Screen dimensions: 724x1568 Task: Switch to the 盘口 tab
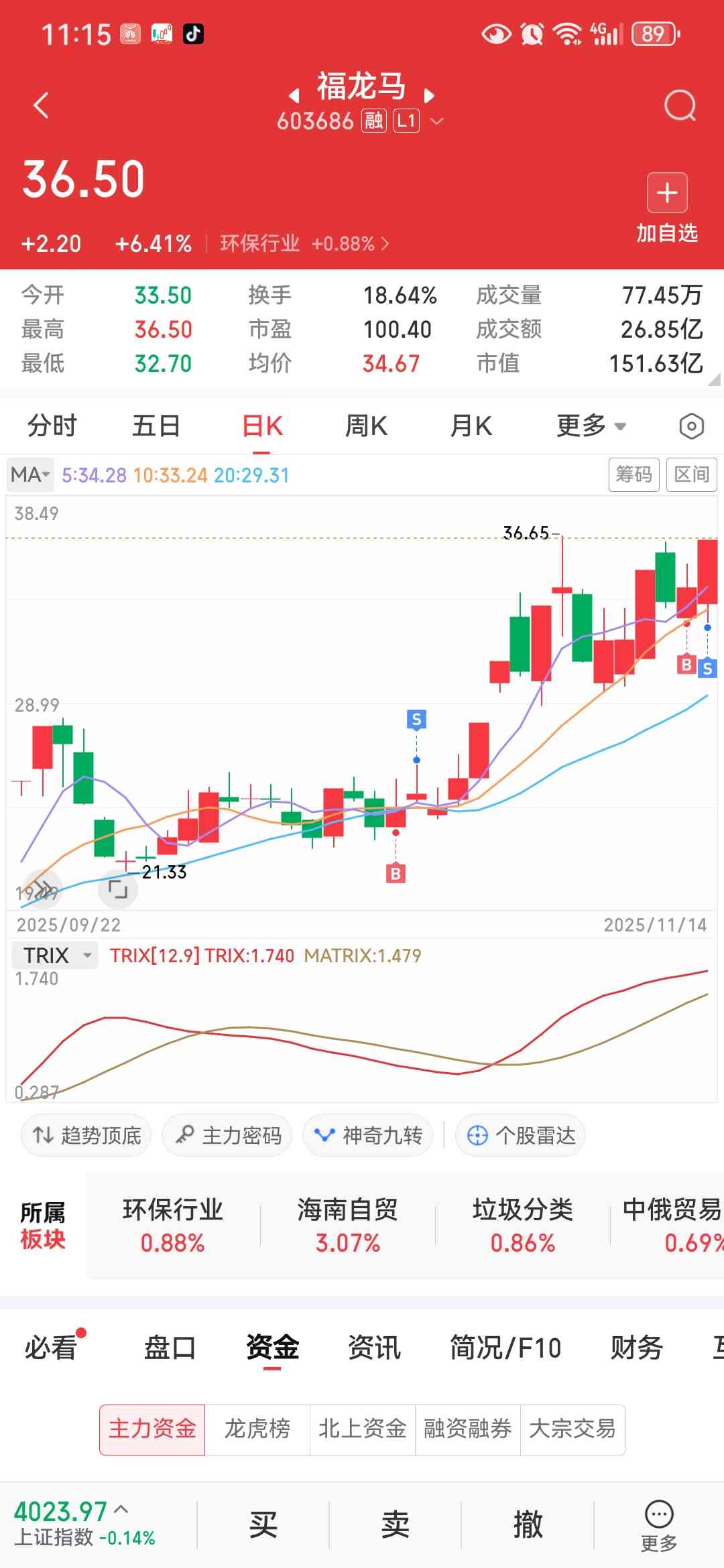pyautogui.click(x=170, y=1348)
